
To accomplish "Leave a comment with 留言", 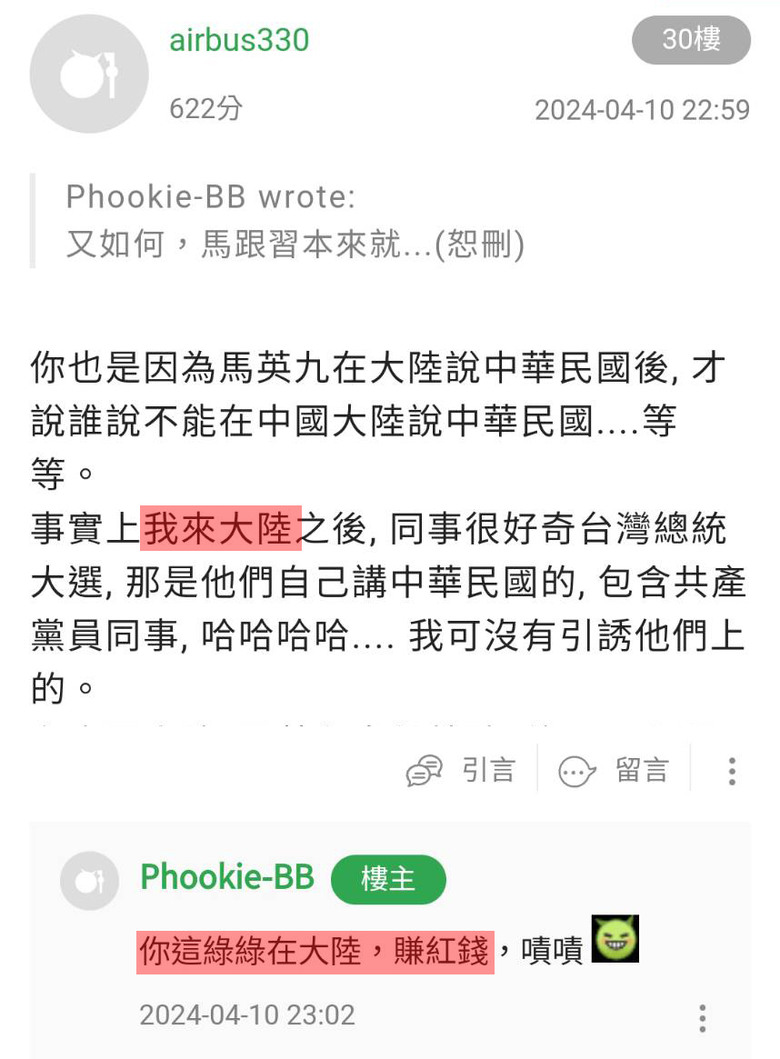I will 613,770.
